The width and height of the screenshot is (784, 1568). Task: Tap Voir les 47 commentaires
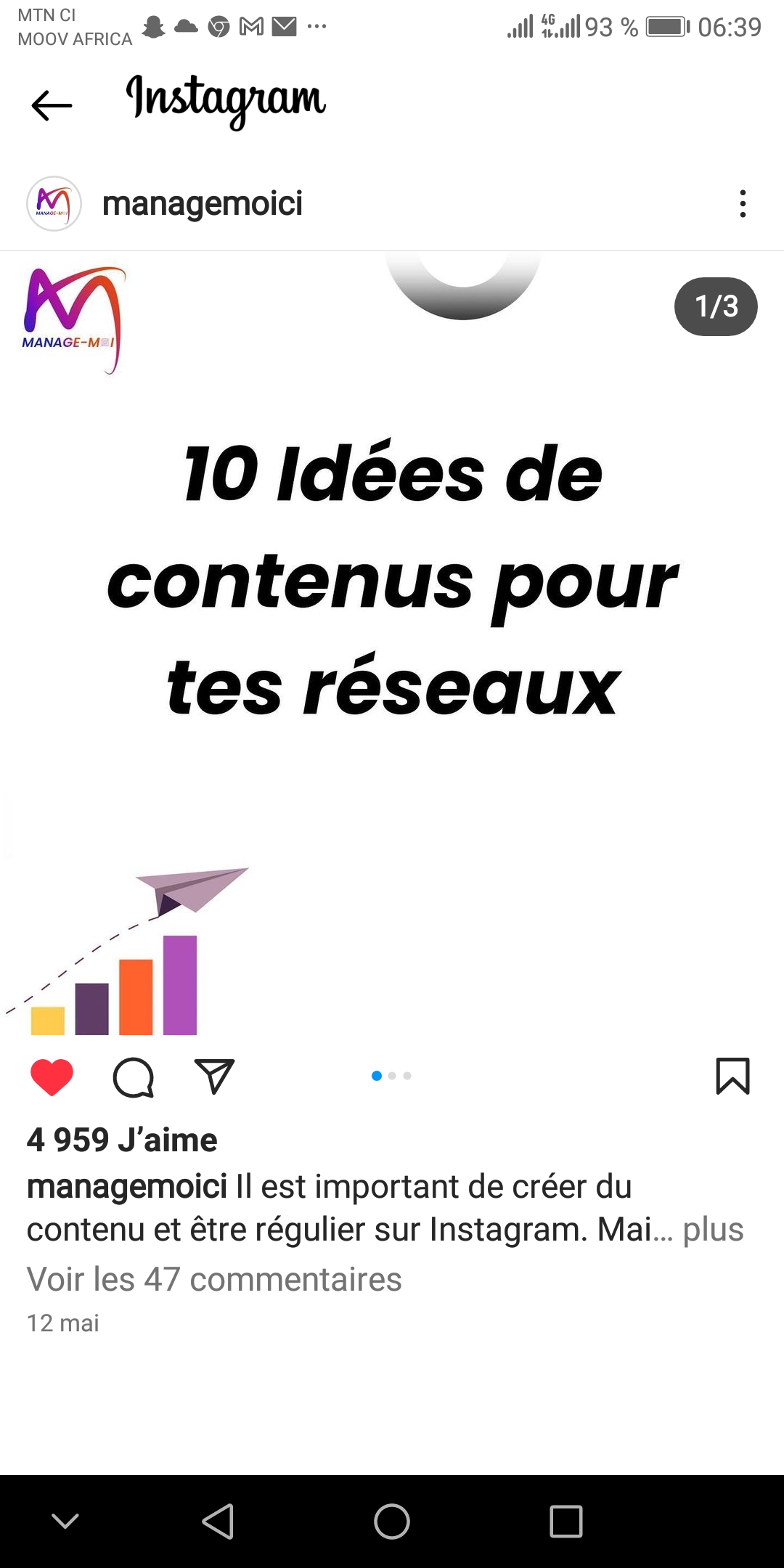[214, 1280]
